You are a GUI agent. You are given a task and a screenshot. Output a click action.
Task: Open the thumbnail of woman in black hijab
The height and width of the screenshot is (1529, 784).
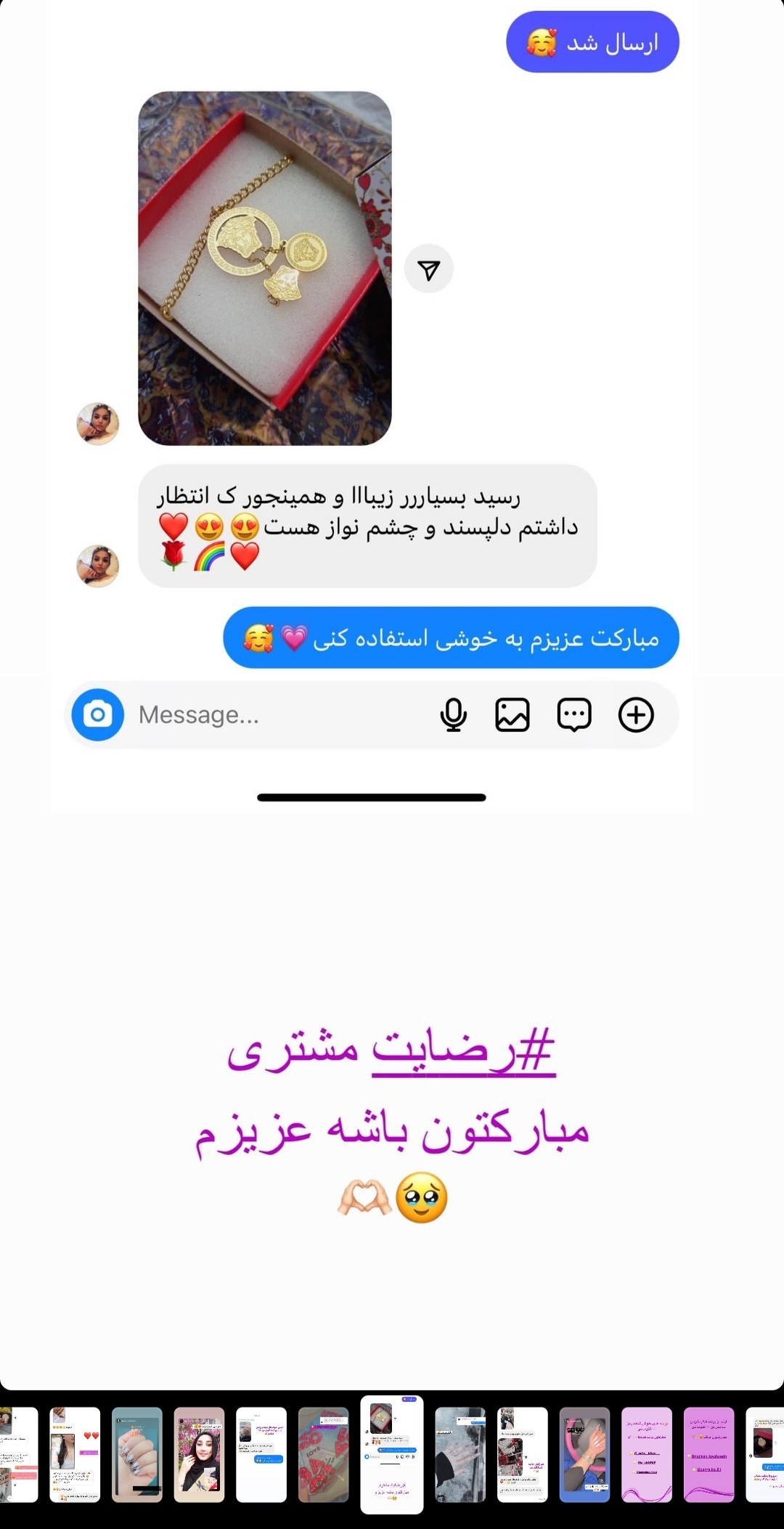click(199, 1454)
